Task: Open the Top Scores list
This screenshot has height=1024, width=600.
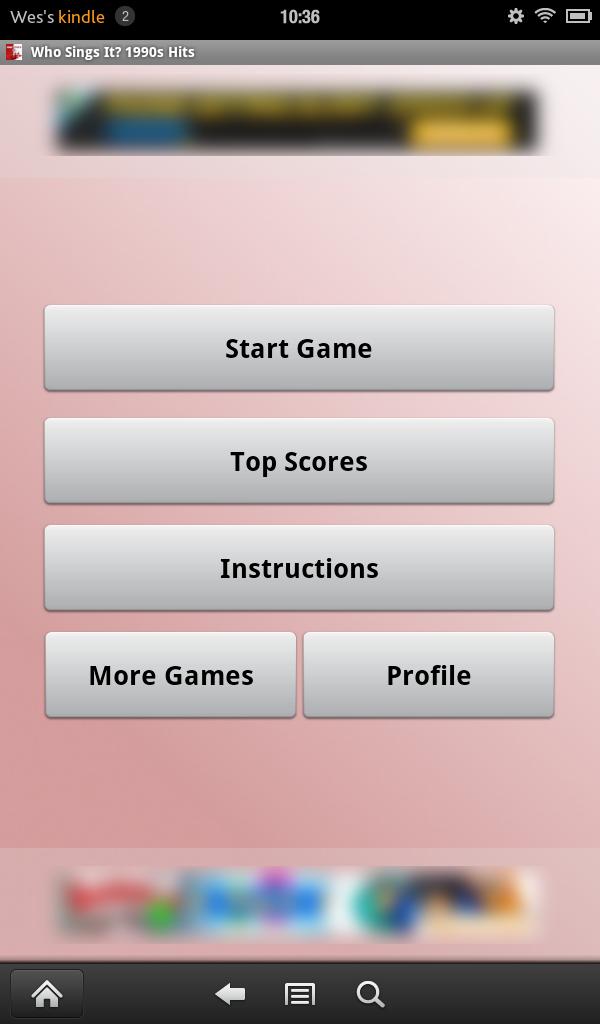Action: (299, 461)
